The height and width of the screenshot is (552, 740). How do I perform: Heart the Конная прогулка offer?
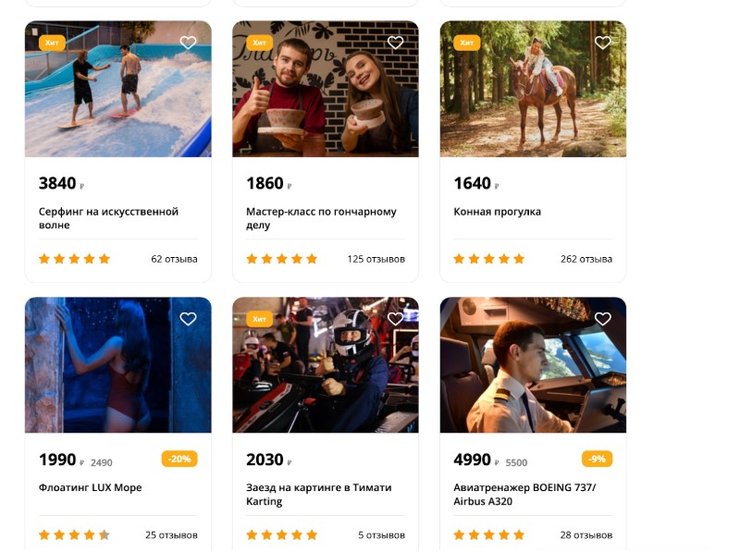click(x=602, y=43)
